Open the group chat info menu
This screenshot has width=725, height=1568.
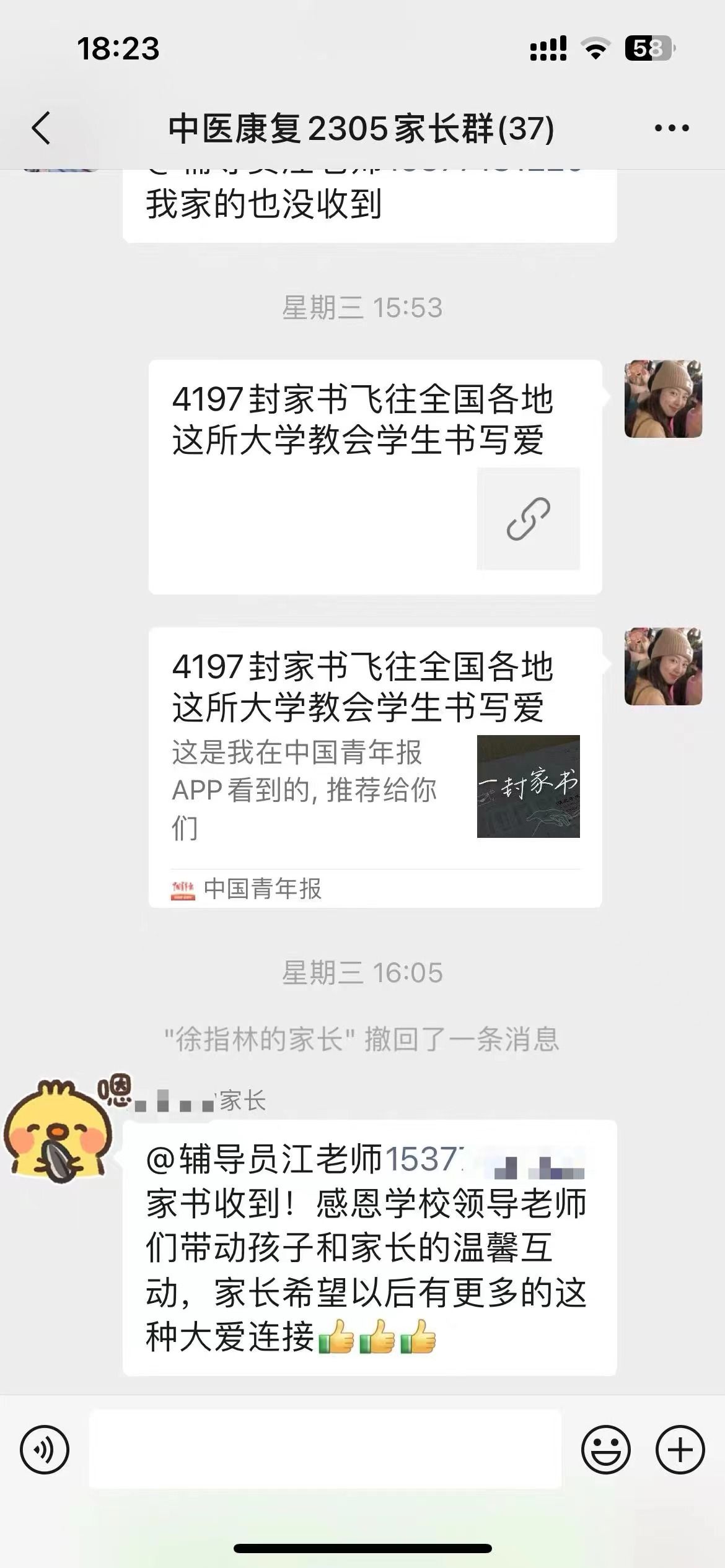(672, 128)
